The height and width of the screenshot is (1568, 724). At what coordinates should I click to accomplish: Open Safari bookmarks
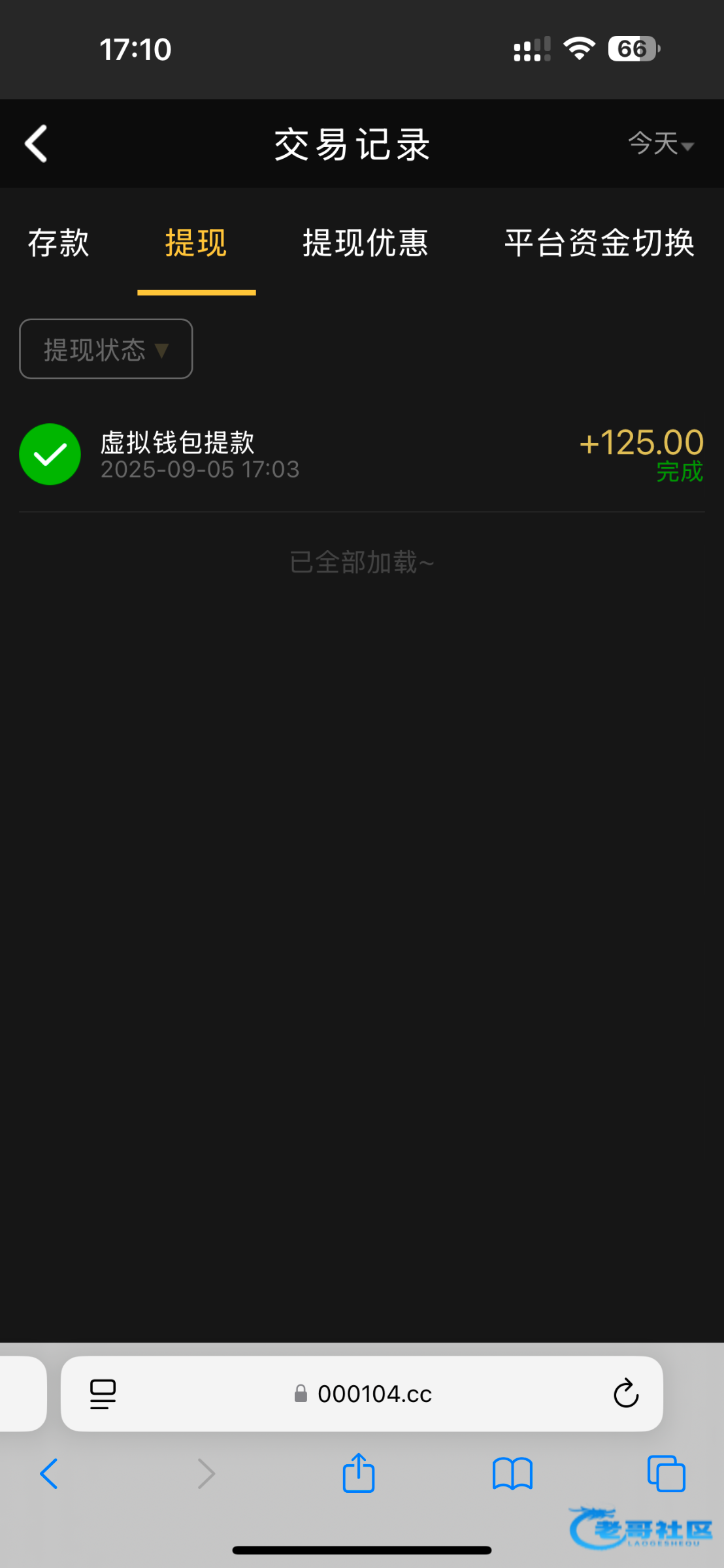[x=512, y=1474]
